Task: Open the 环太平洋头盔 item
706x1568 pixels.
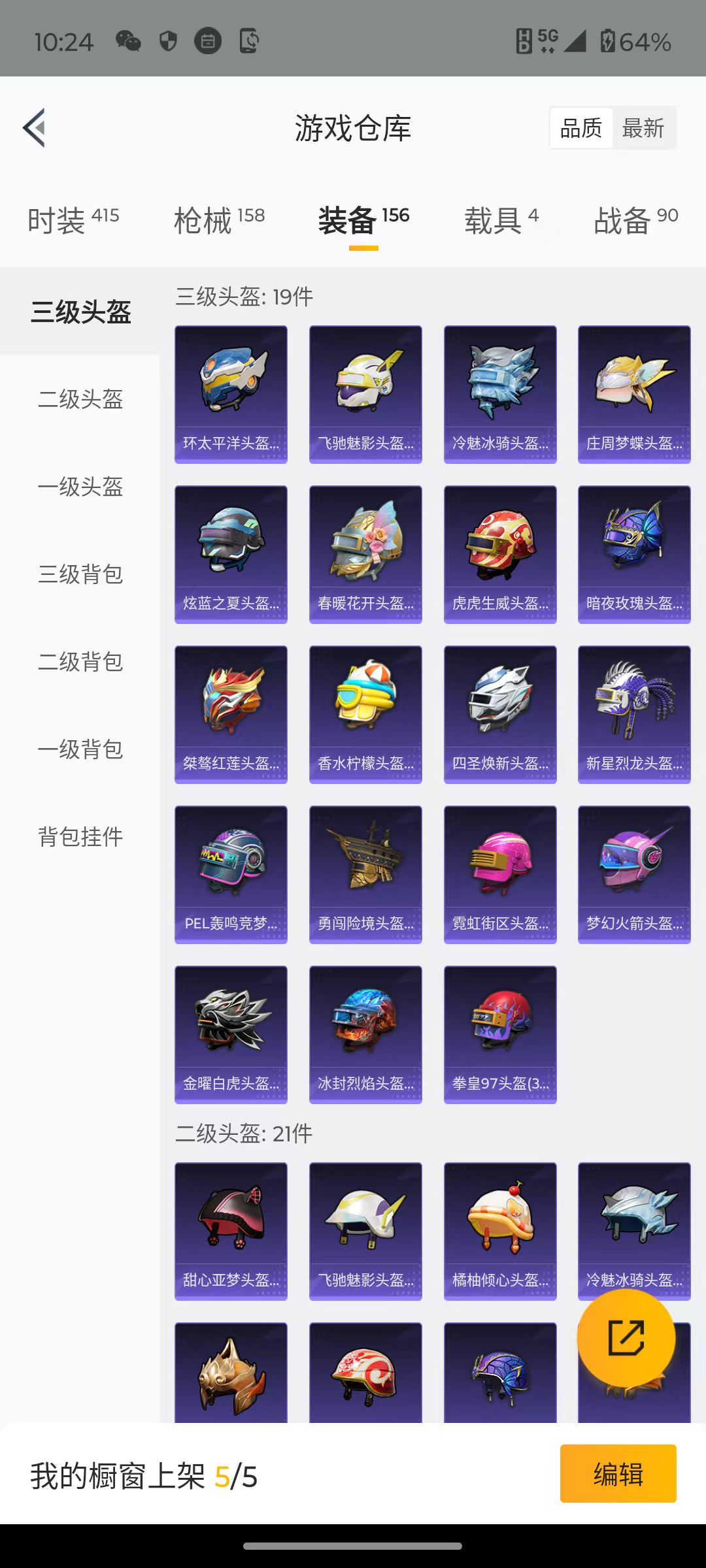Action: coord(231,395)
